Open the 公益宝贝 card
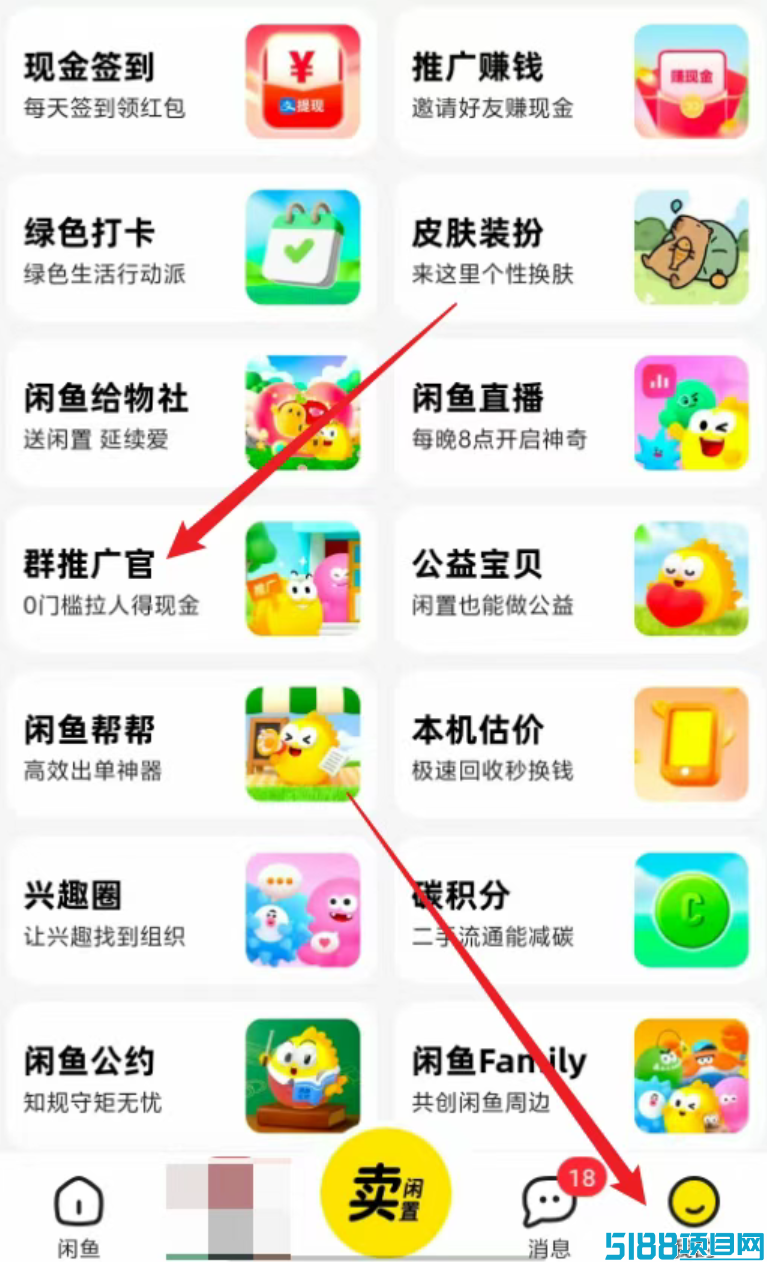Viewport: 767px width, 1262px height. tap(579, 579)
